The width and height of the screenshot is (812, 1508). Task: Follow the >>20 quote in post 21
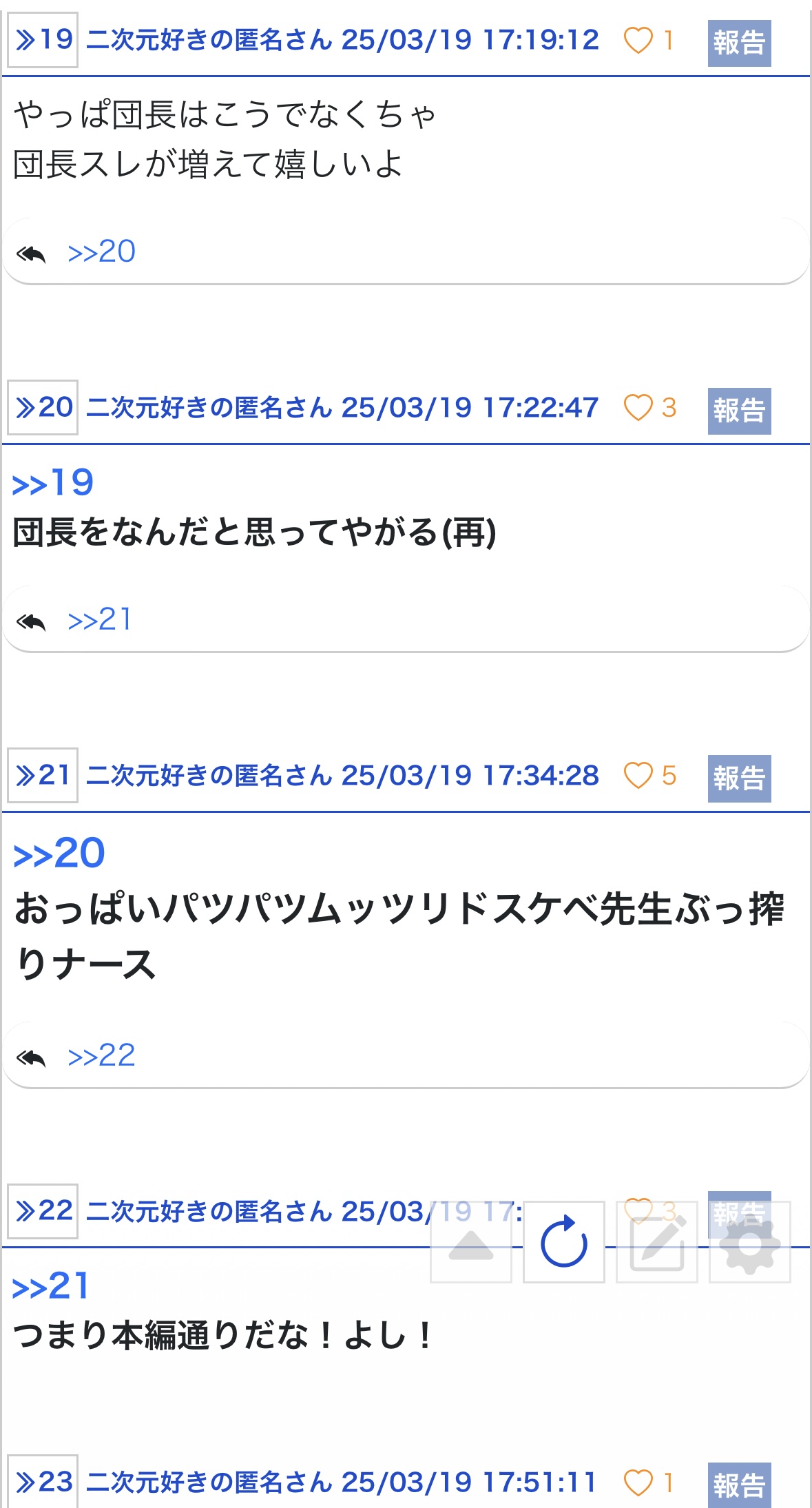59,854
